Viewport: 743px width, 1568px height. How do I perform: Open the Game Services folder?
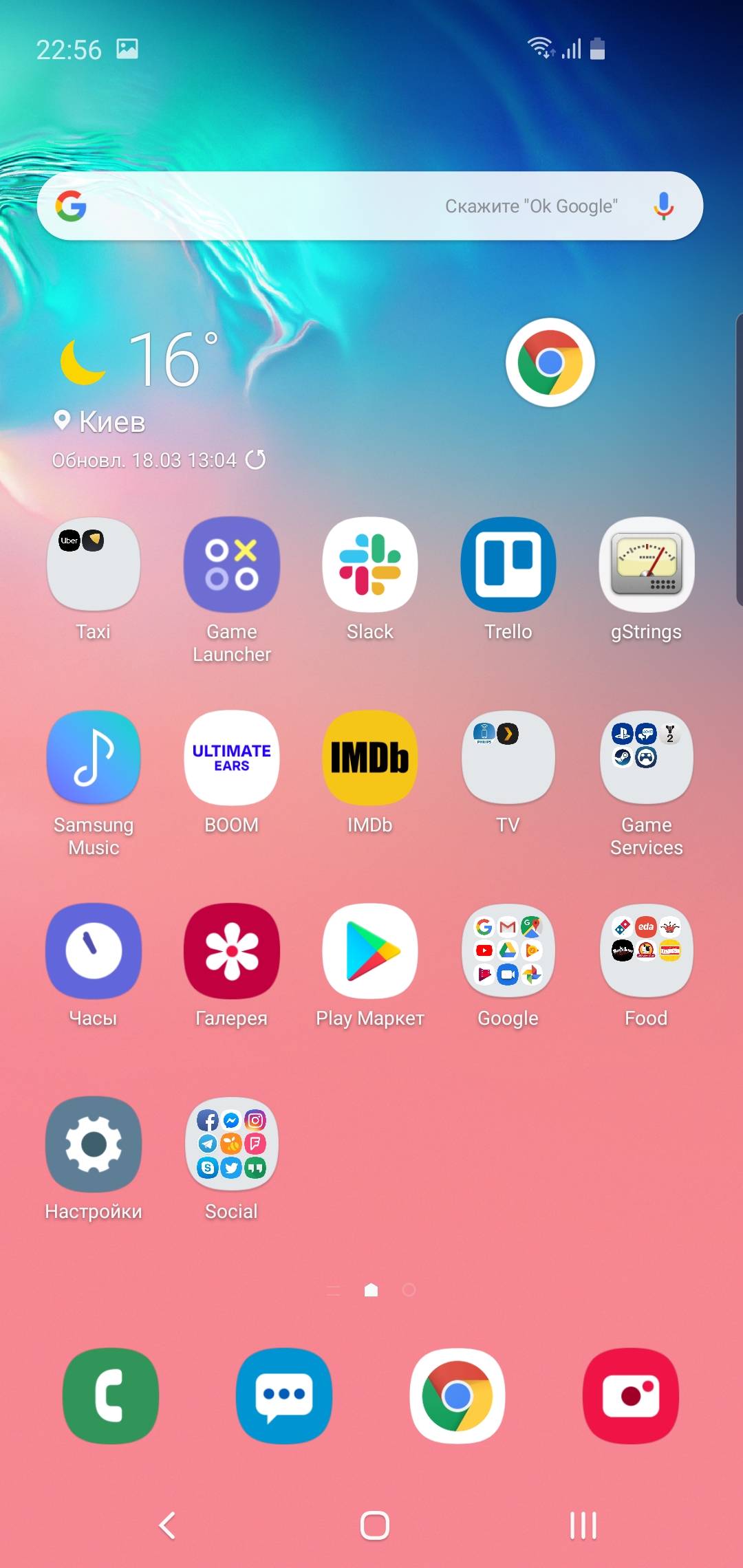(647, 758)
